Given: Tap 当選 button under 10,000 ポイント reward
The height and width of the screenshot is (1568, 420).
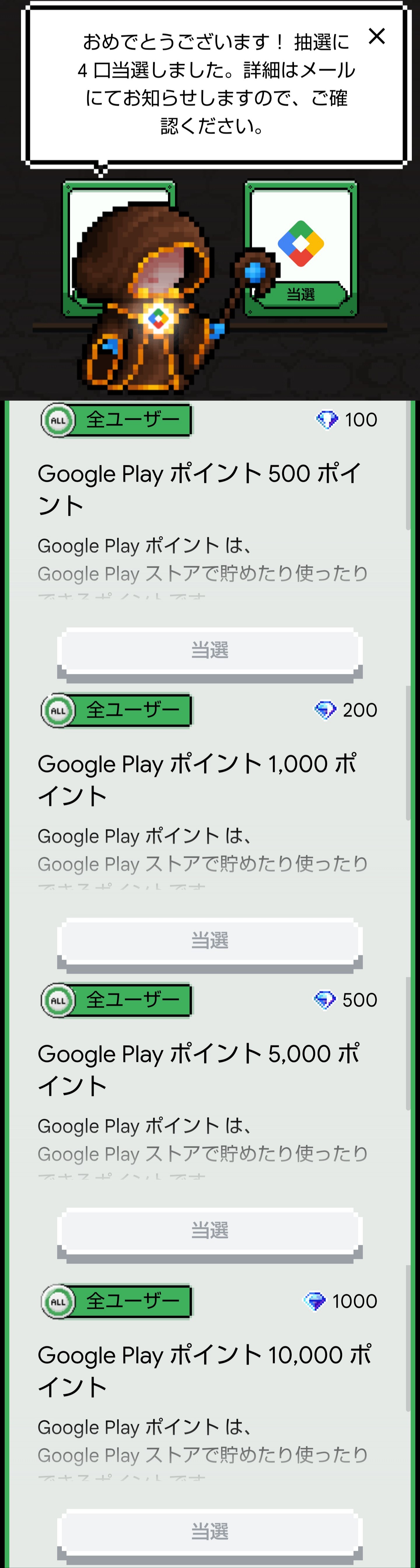Looking at the screenshot, I should point(210,1531).
